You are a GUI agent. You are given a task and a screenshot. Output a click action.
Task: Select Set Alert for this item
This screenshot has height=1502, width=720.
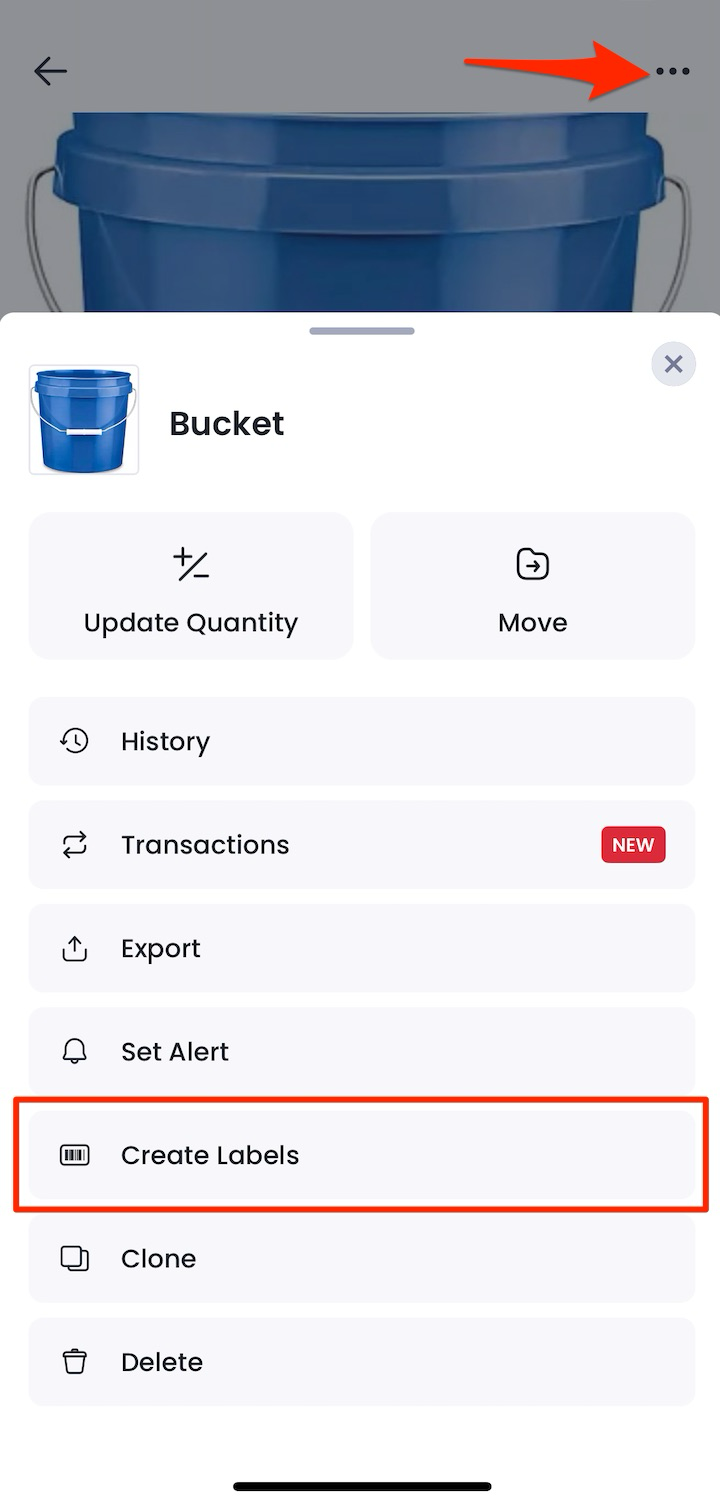360,1051
